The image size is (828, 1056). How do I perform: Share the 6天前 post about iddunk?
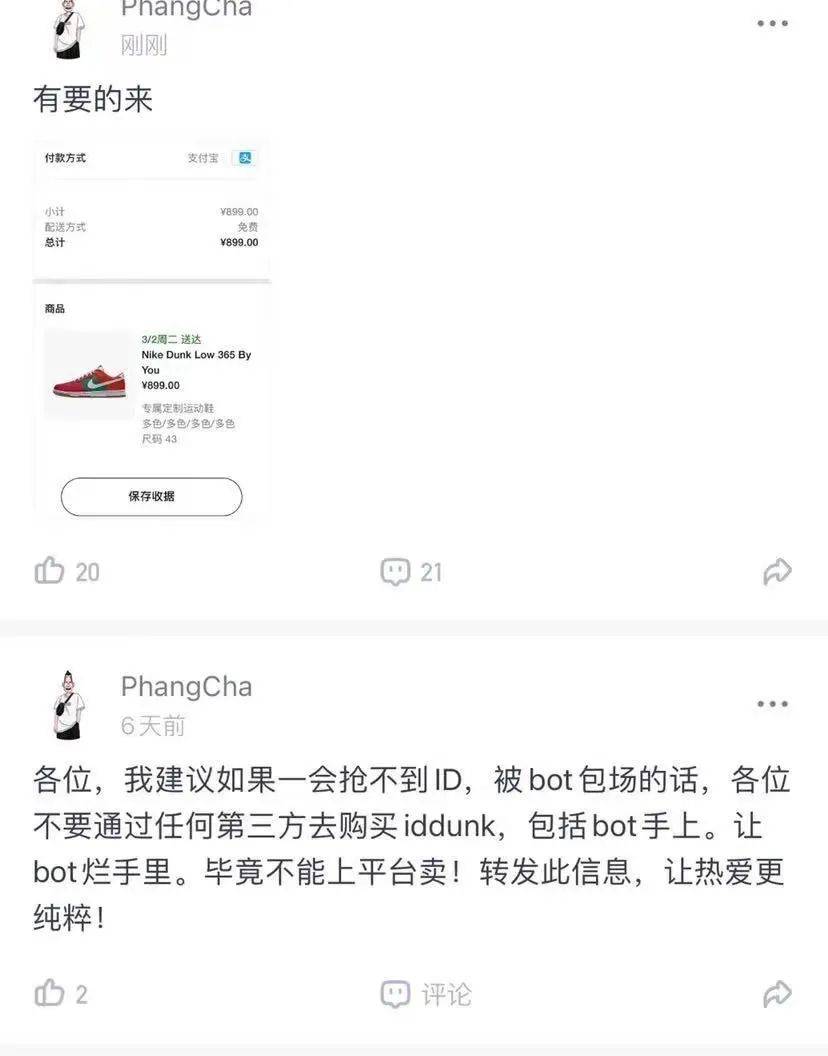pos(777,994)
